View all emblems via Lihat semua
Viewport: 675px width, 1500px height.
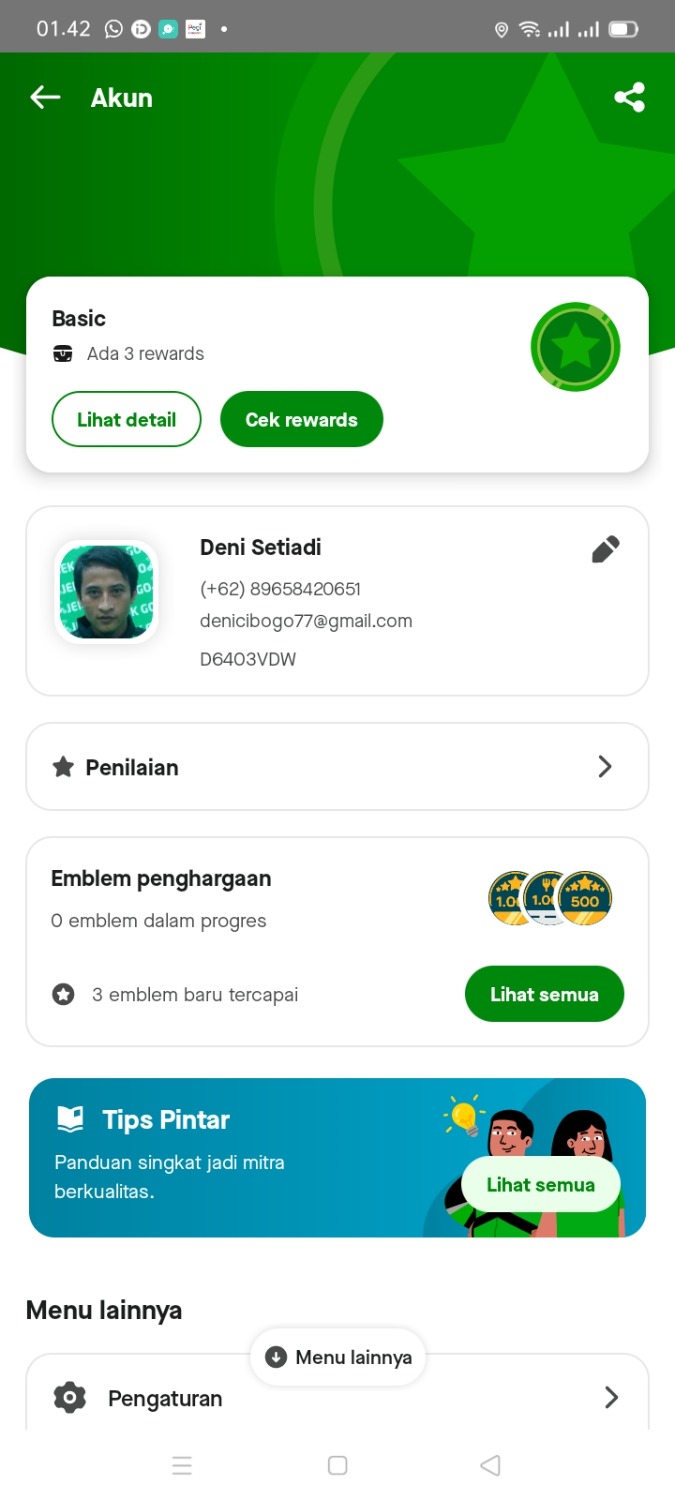544,994
